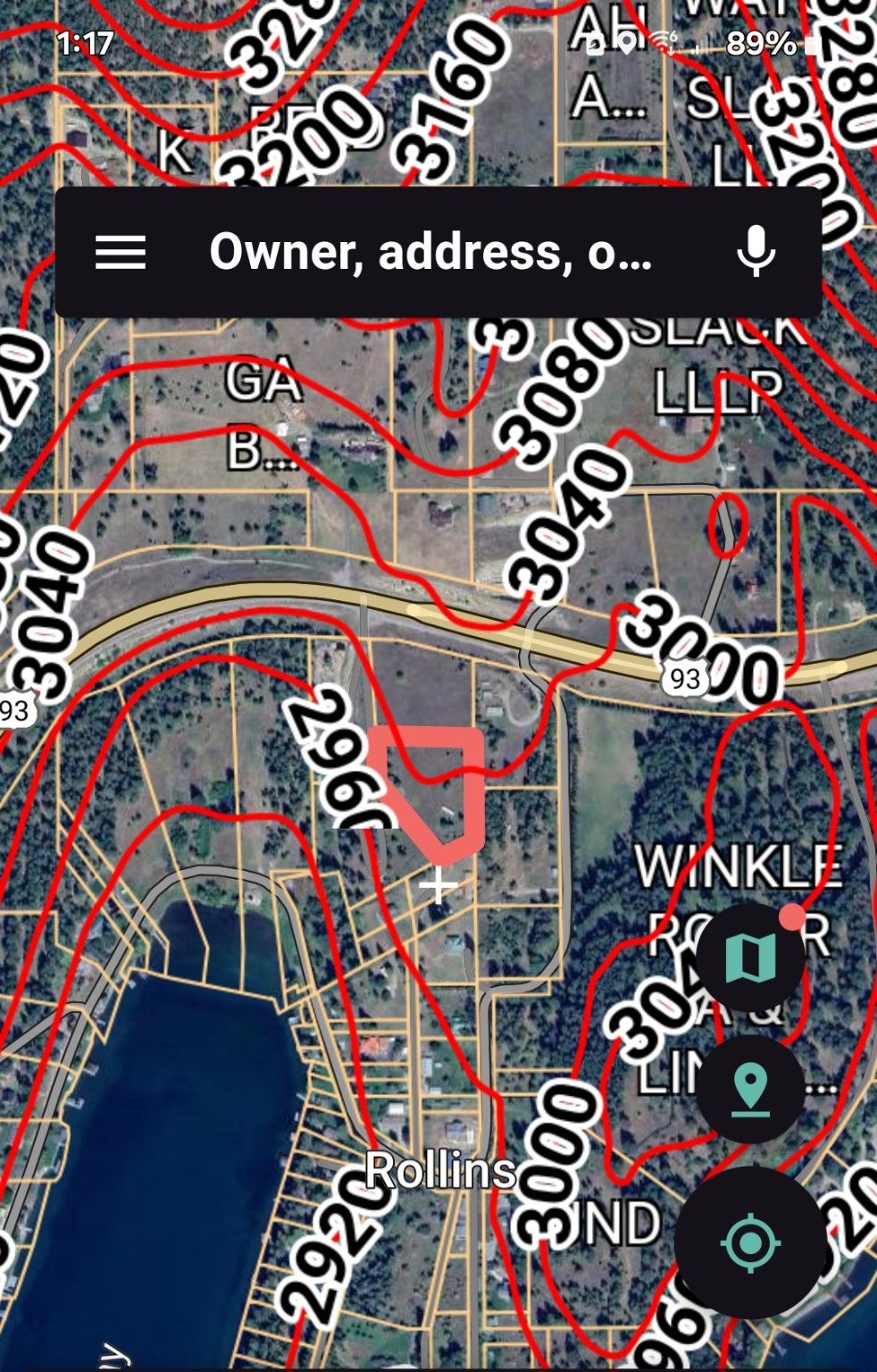Viewport: 877px width, 1372px height.
Task: Open the hamburger menu in the search bar
Action: (x=121, y=253)
